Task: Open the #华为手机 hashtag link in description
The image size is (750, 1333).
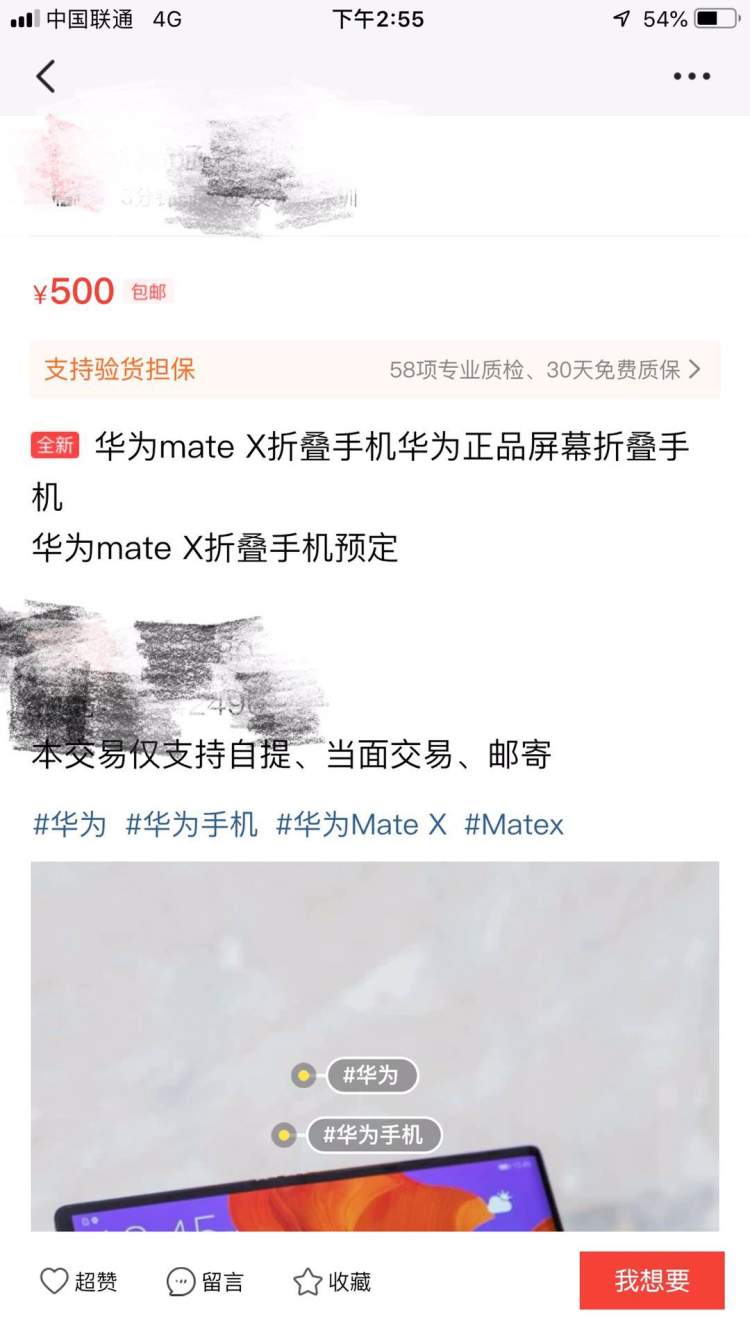Action: (191, 825)
